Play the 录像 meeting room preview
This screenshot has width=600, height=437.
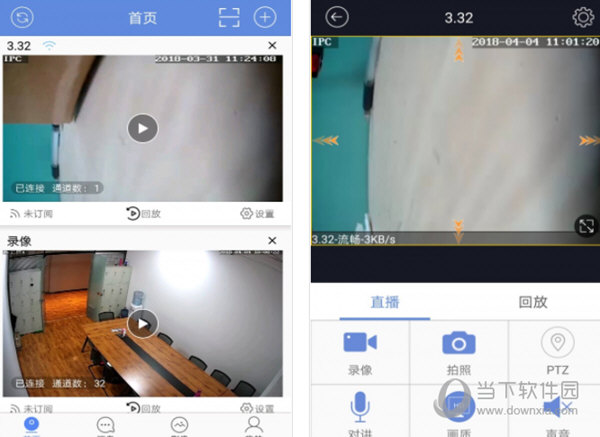143,323
